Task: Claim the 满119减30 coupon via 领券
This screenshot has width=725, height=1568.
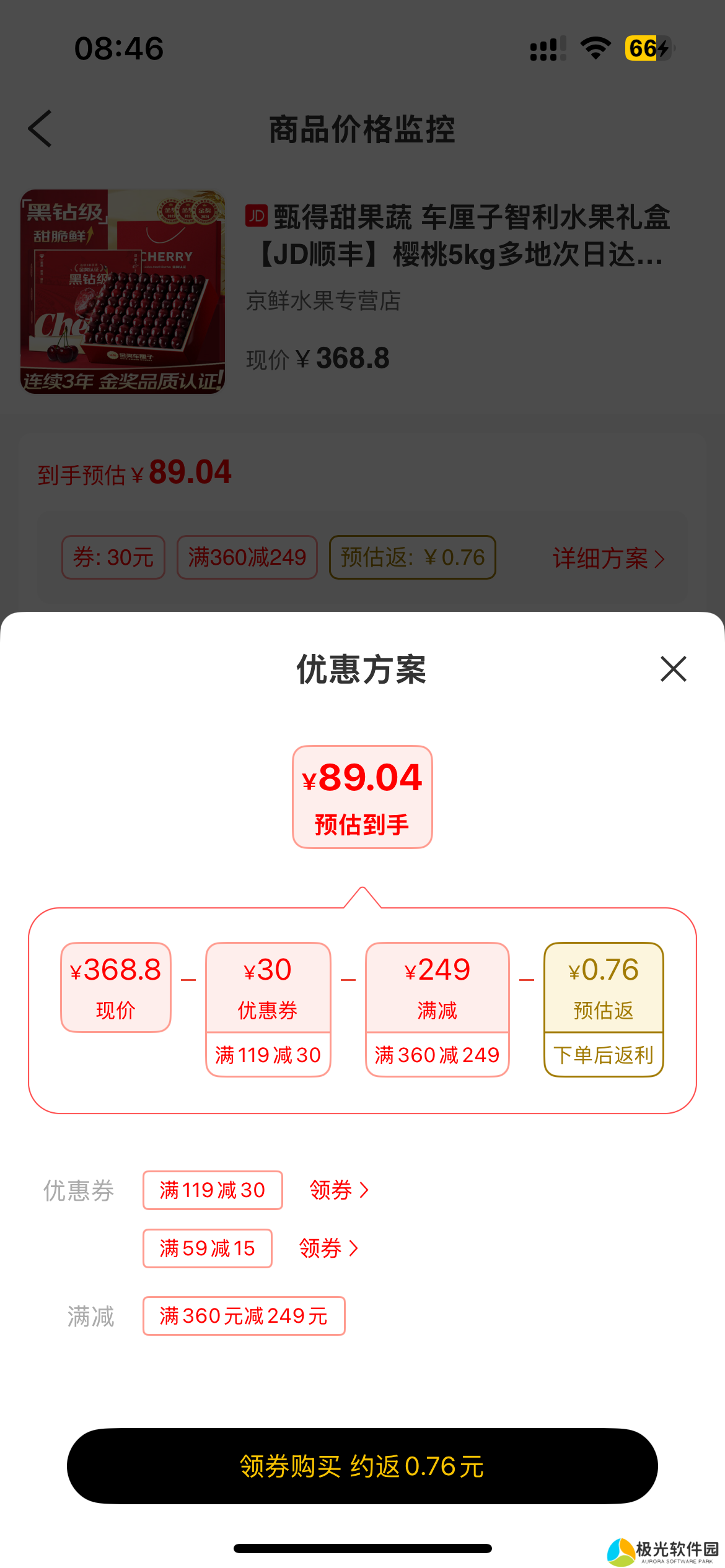Action: coord(339,1190)
